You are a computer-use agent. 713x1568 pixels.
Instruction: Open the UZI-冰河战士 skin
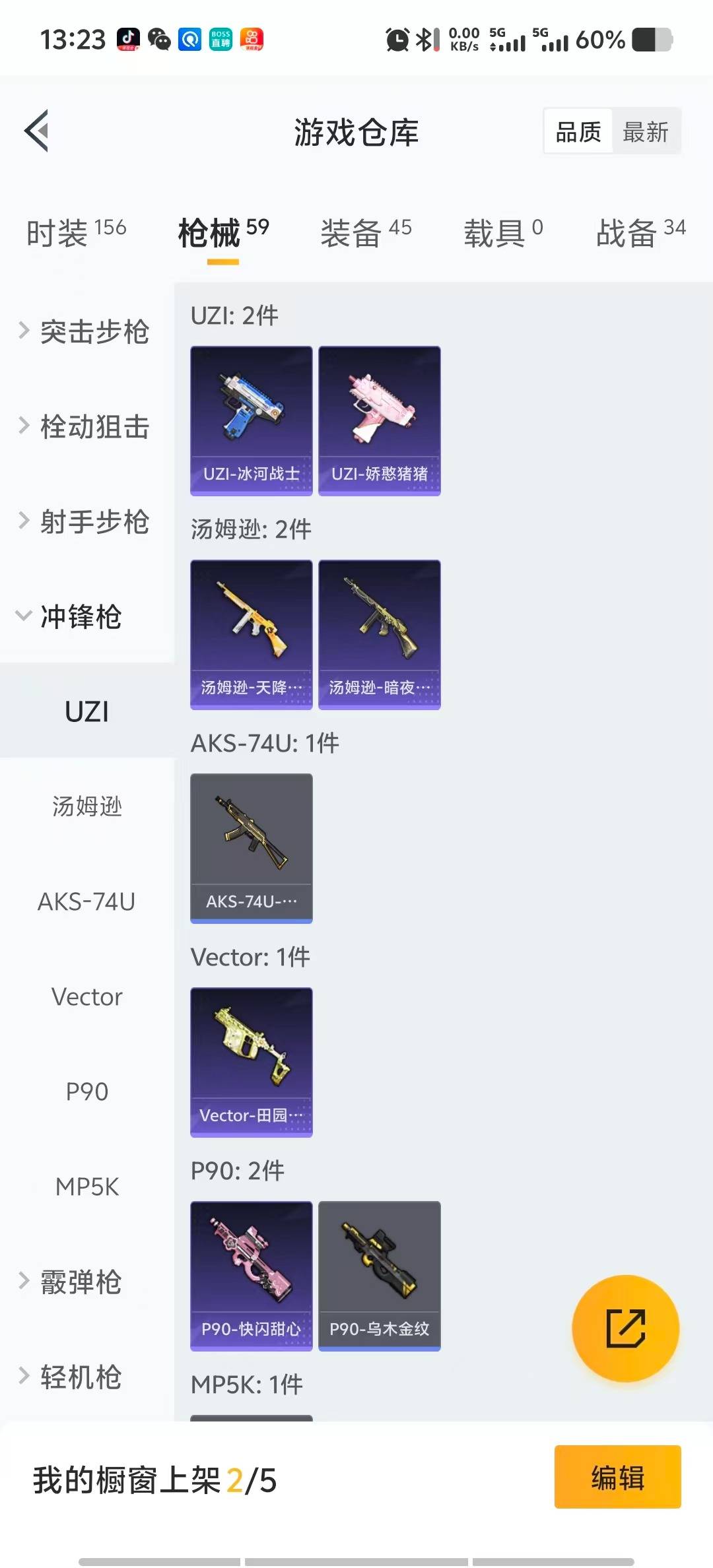tap(251, 420)
